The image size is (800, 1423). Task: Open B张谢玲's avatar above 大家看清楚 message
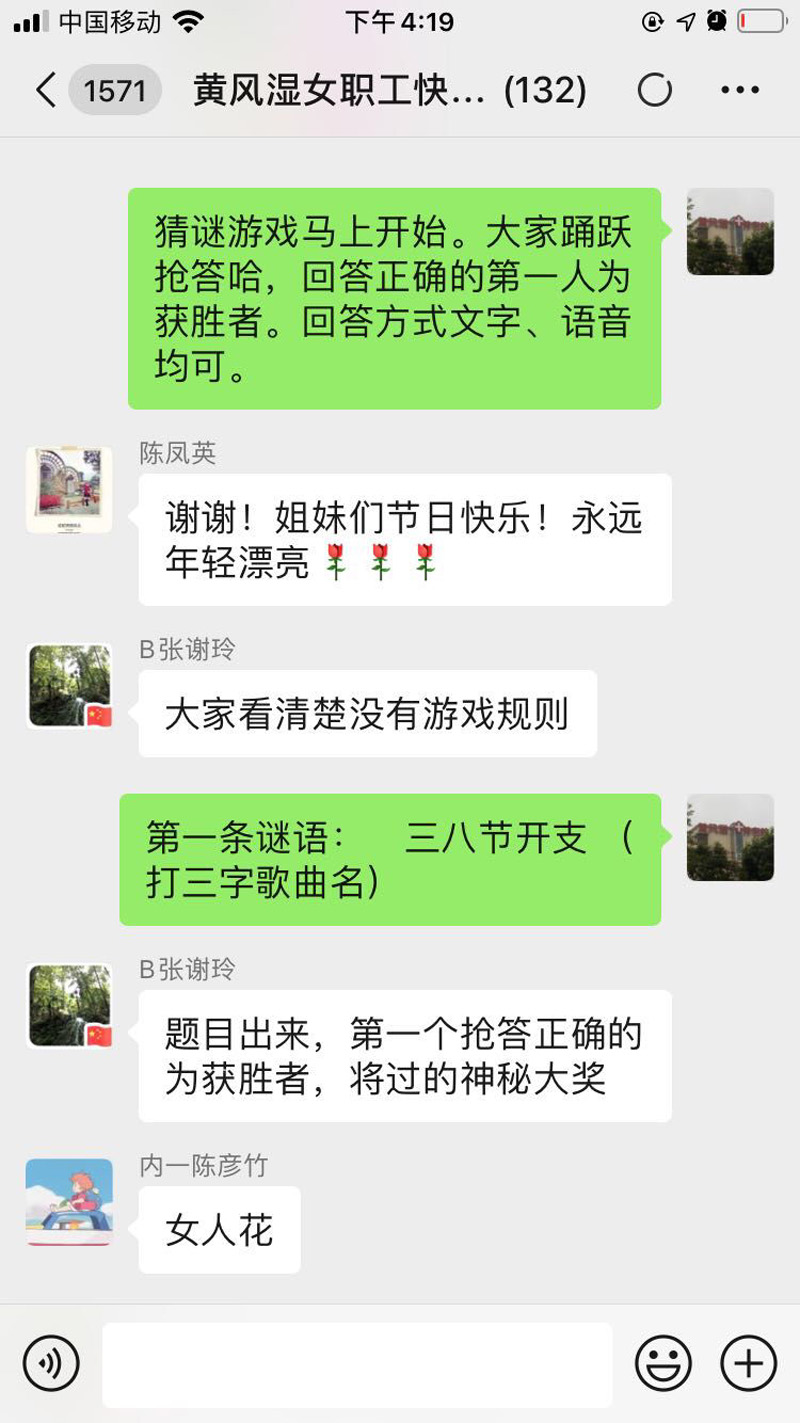[69, 686]
